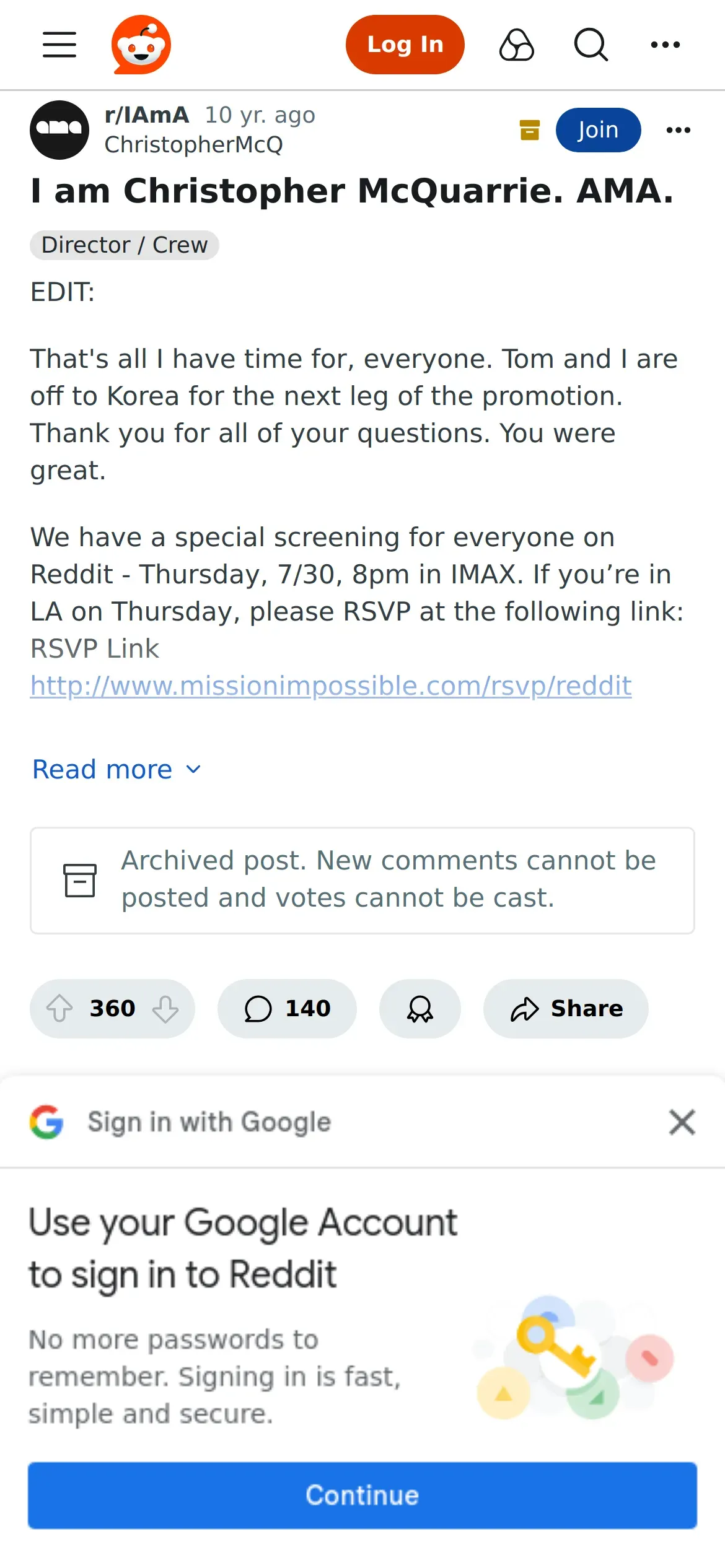Open the top bar overflow menu
725x1568 pixels.
666,45
